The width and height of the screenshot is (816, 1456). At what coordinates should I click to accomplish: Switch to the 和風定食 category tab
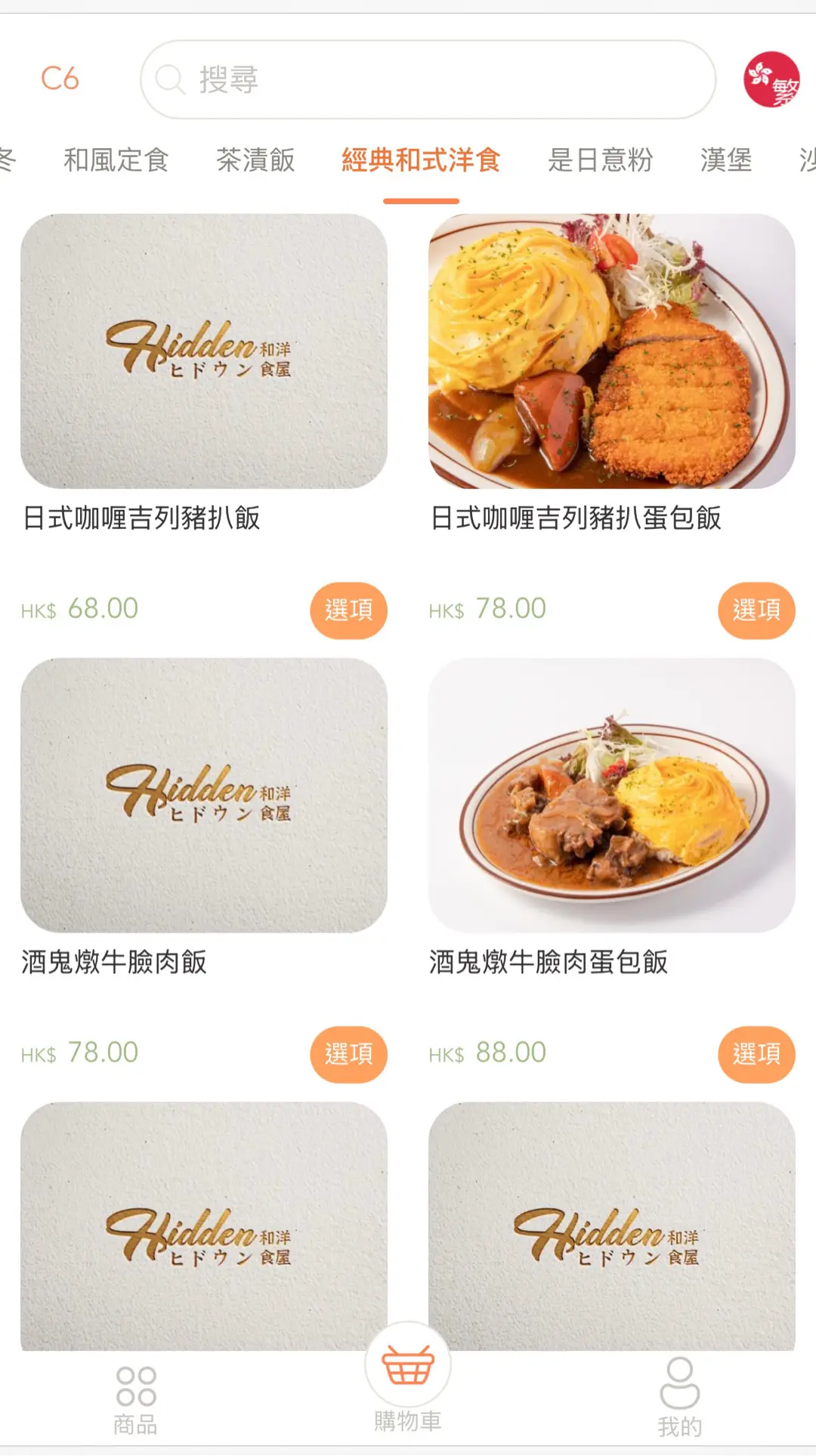point(116,160)
